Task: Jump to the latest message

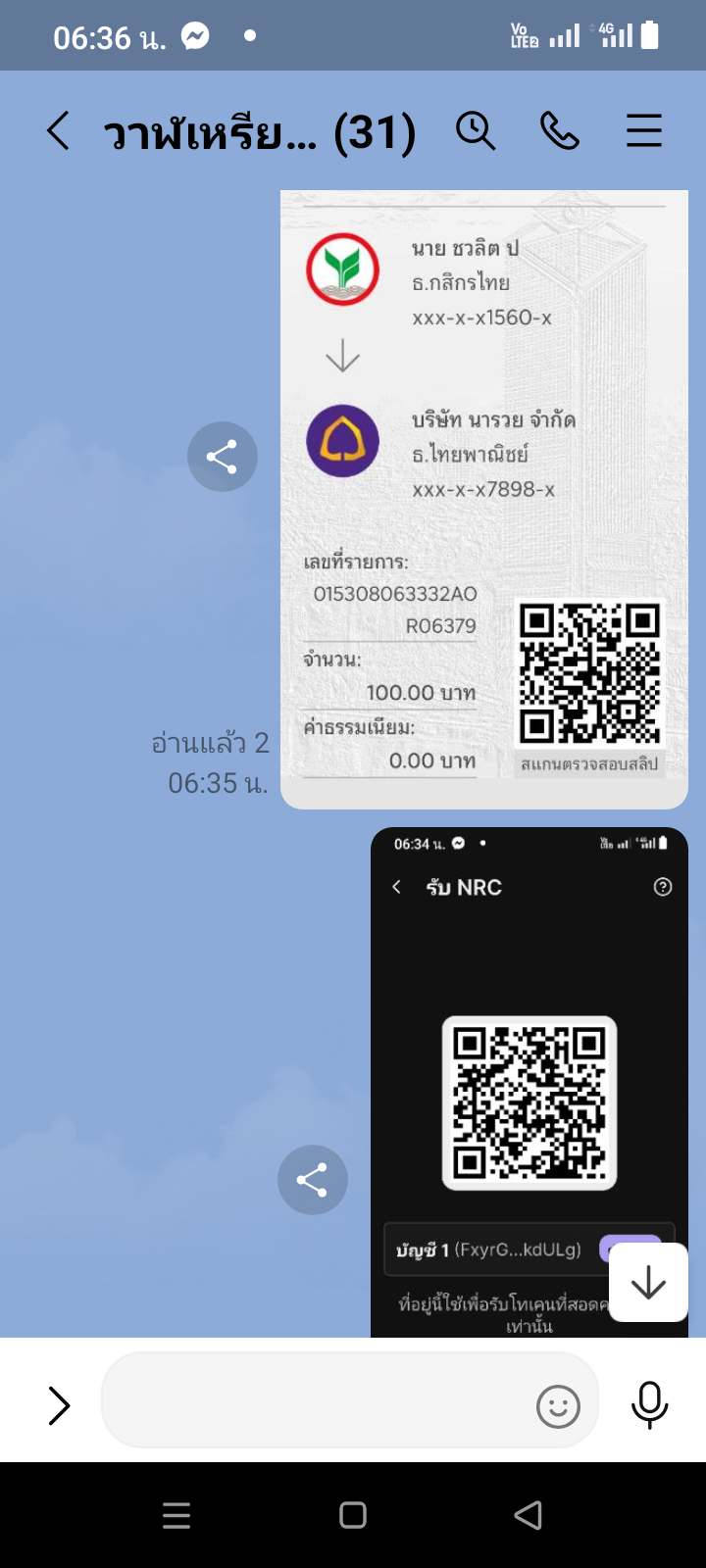Action: (648, 1283)
